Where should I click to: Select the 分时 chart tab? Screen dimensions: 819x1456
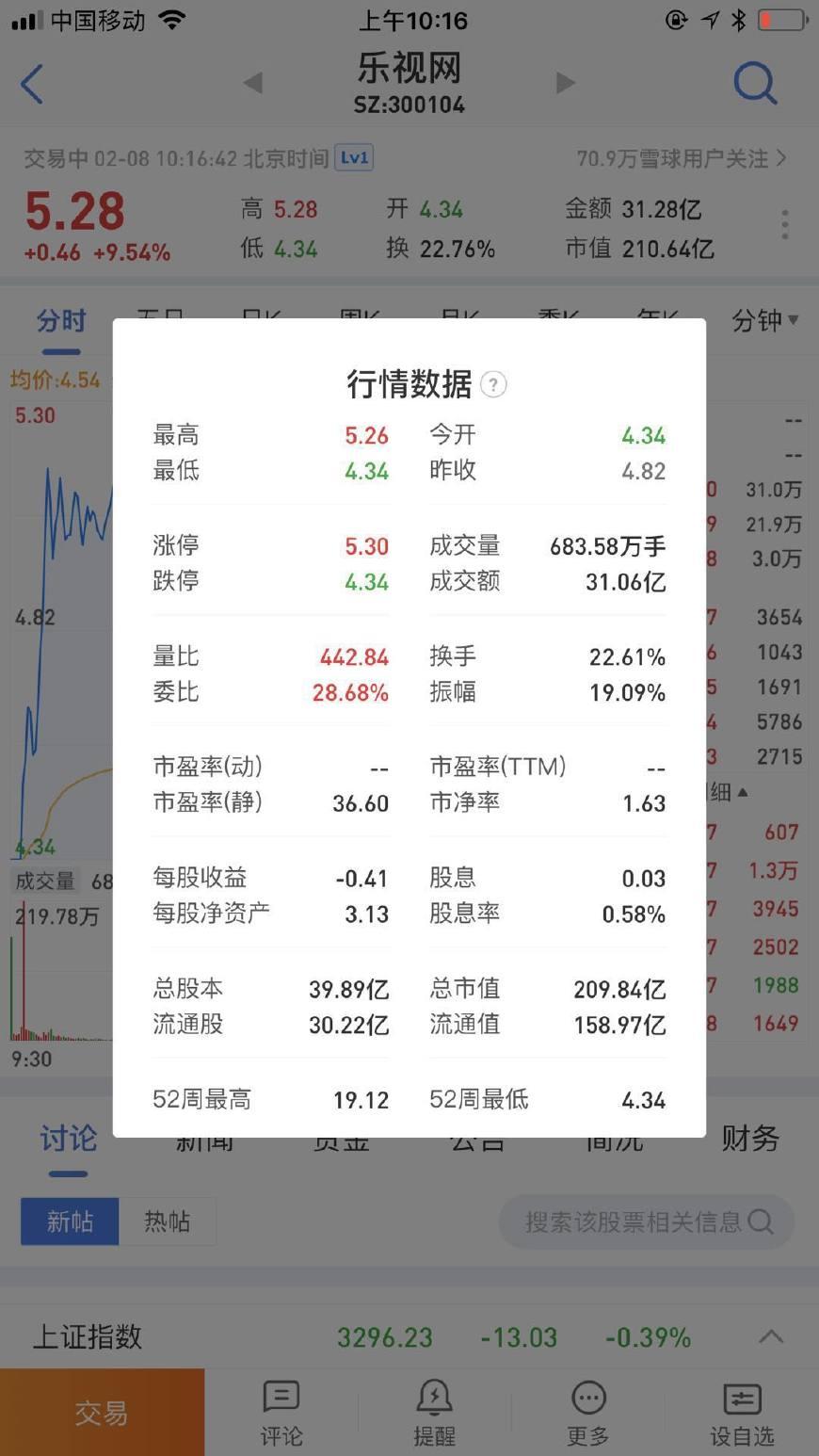pyautogui.click(x=61, y=321)
